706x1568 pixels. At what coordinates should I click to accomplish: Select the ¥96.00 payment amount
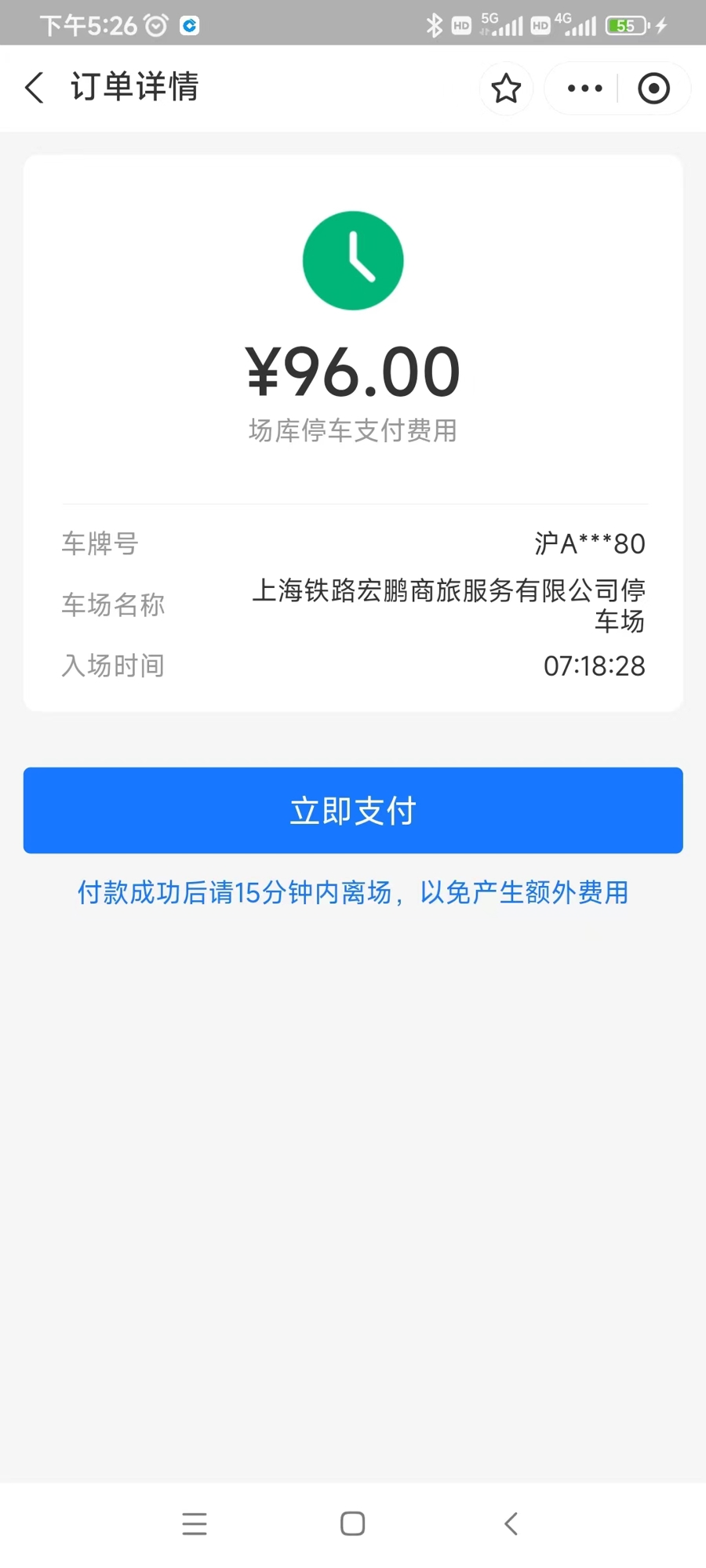pyautogui.click(x=352, y=370)
